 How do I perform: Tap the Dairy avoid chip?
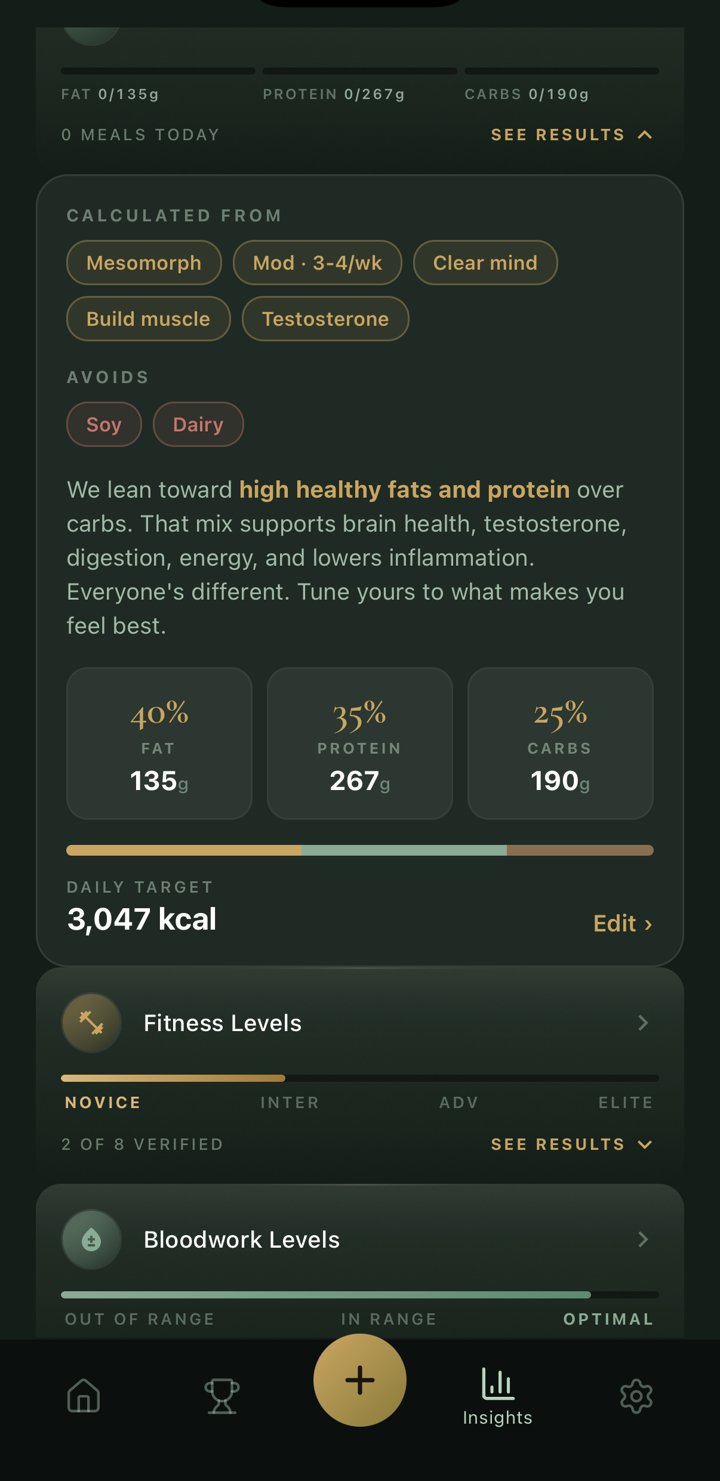198,424
